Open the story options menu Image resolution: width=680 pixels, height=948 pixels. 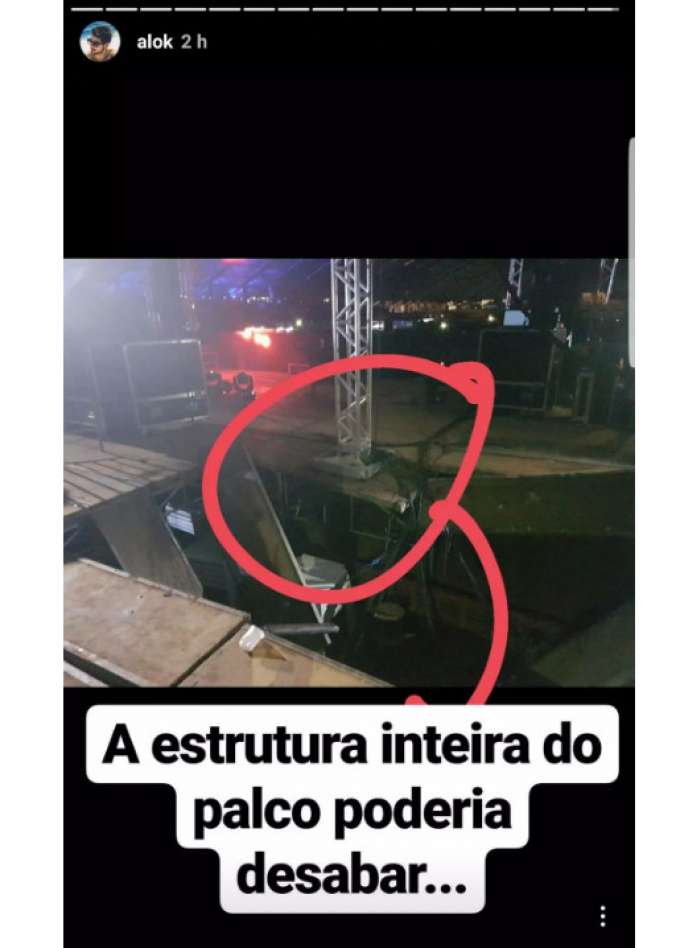tap(602, 916)
